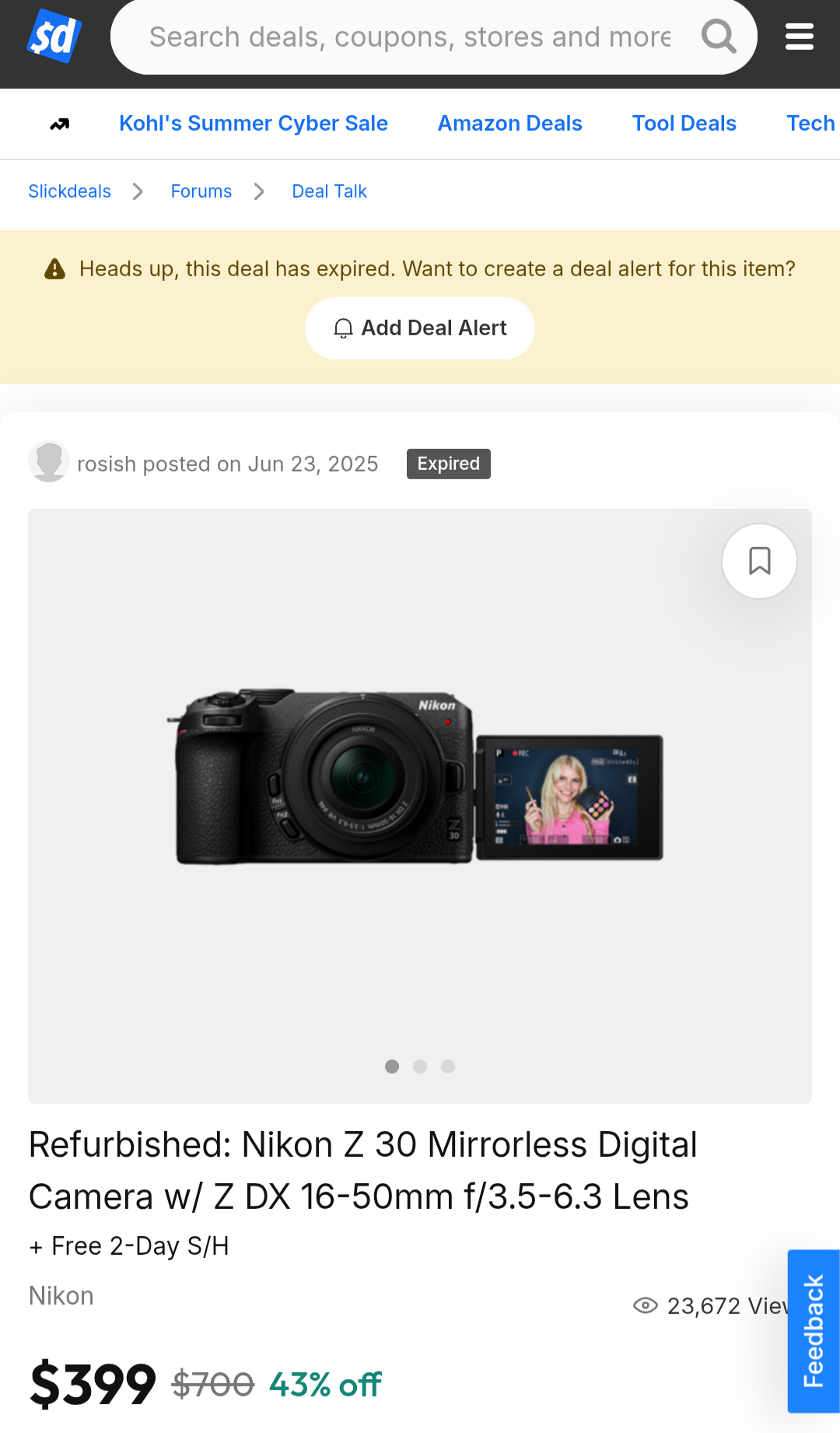Tap Add Deal Alert button
The width and height of the screenshot is (840, 1433).
420,328
